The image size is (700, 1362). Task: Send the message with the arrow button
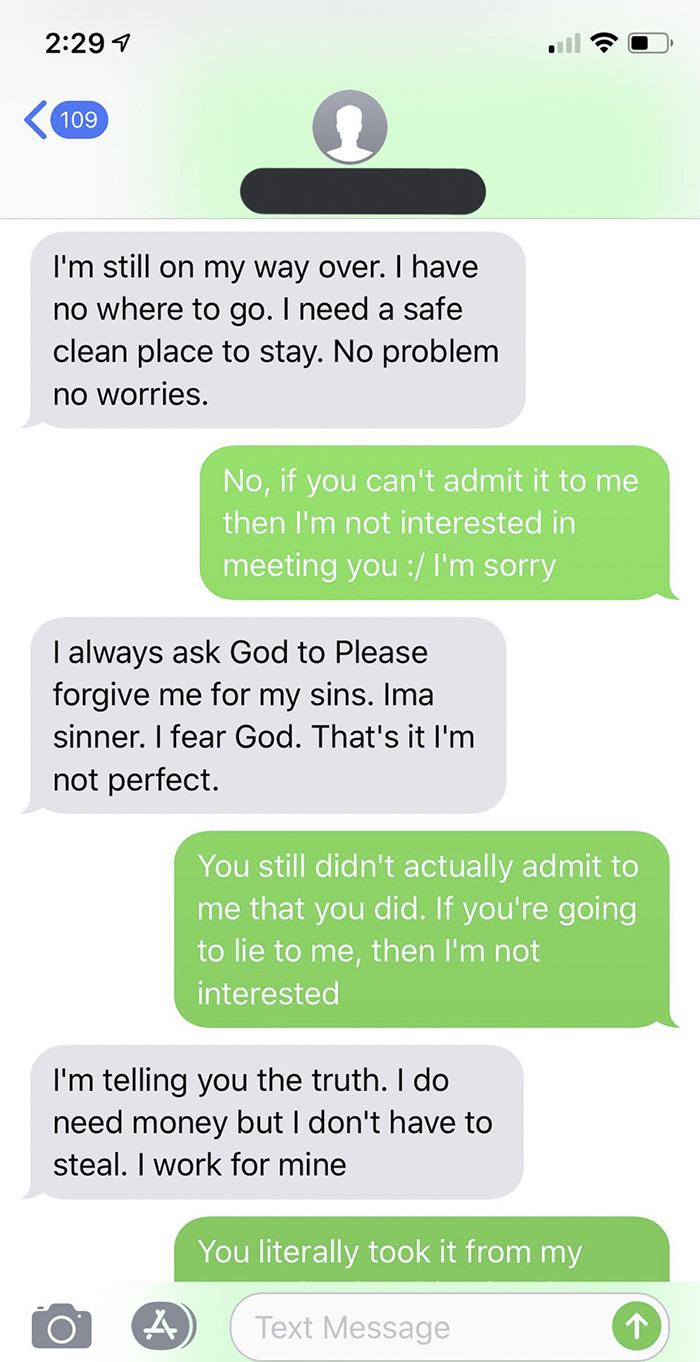[x=636, y=1326]
